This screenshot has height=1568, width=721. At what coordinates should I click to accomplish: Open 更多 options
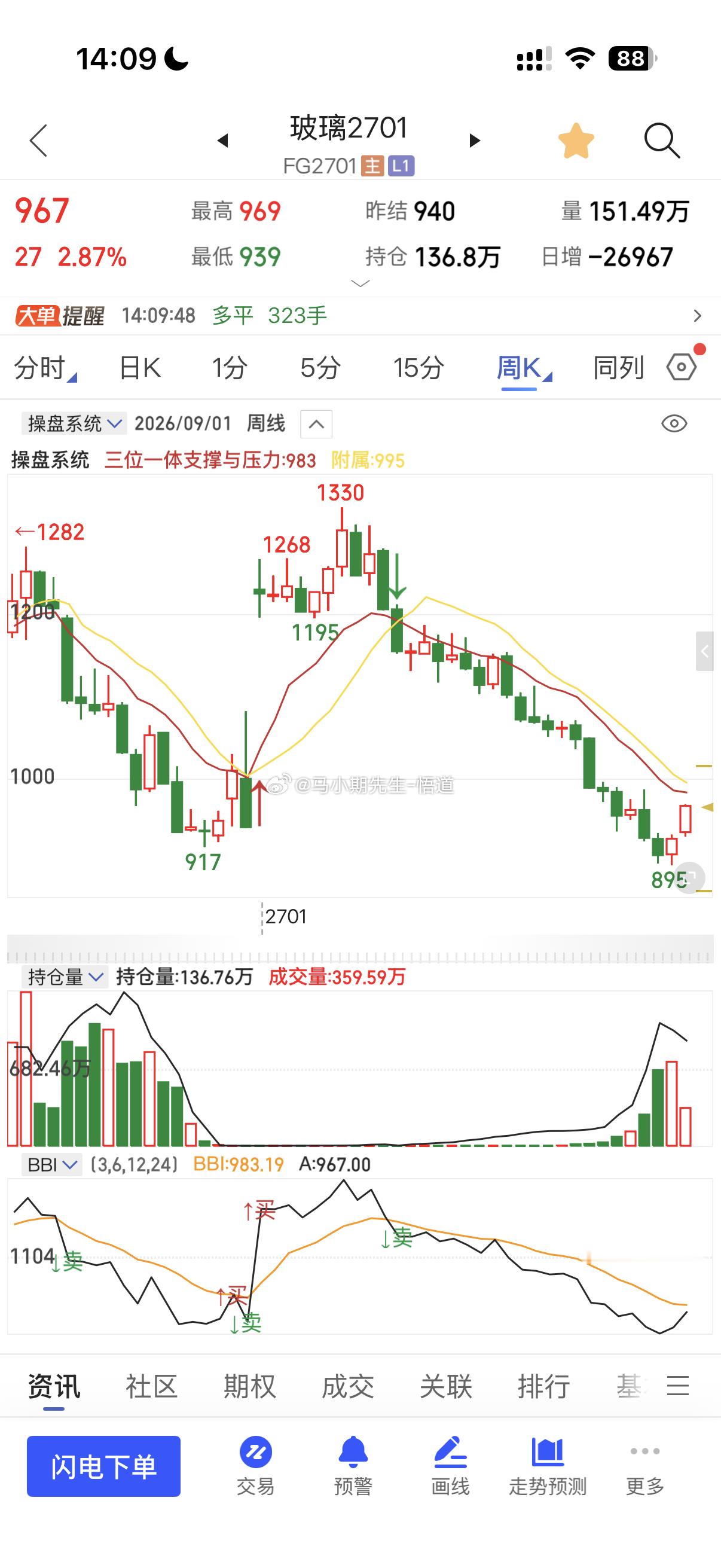tap(645, 1466)
